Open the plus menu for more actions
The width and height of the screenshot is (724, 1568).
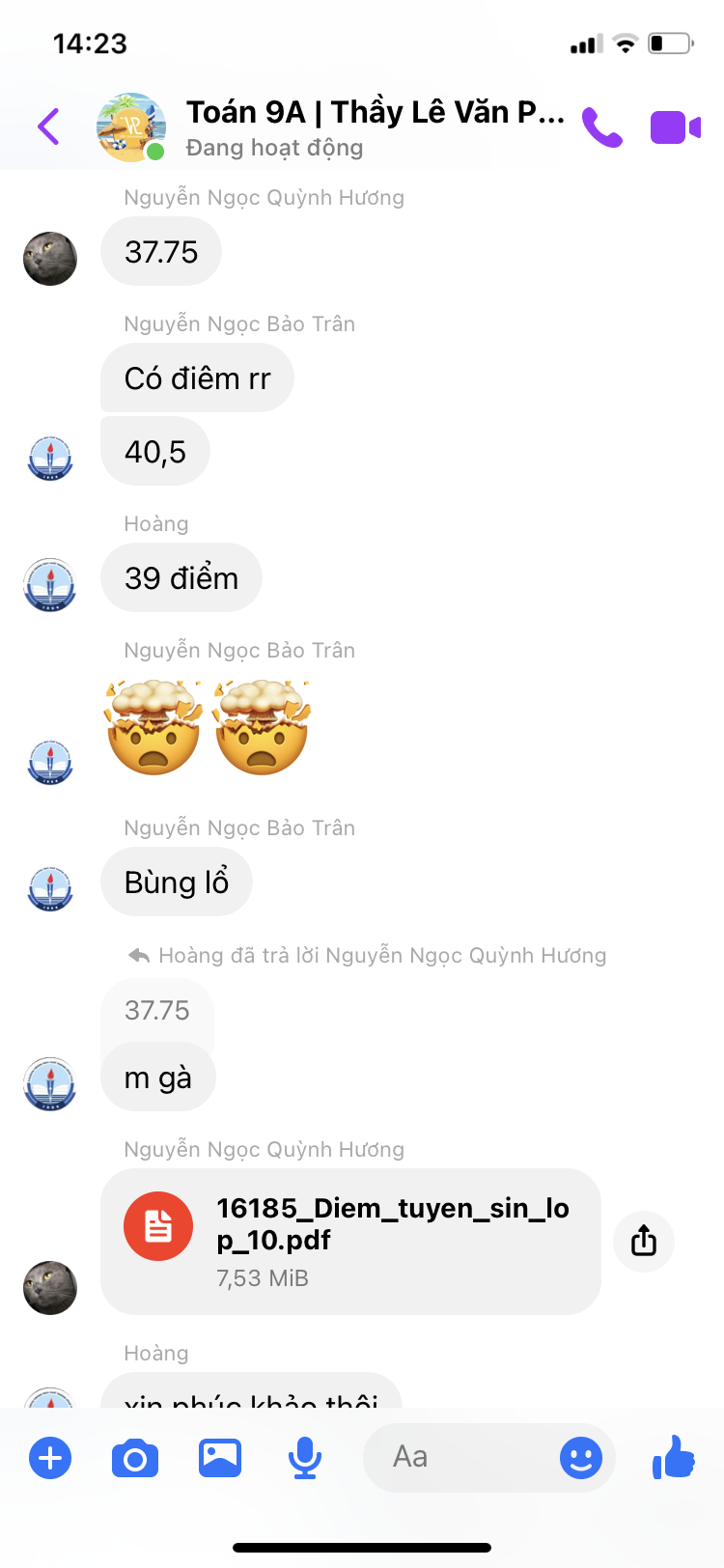click(x=50, y=1458)
